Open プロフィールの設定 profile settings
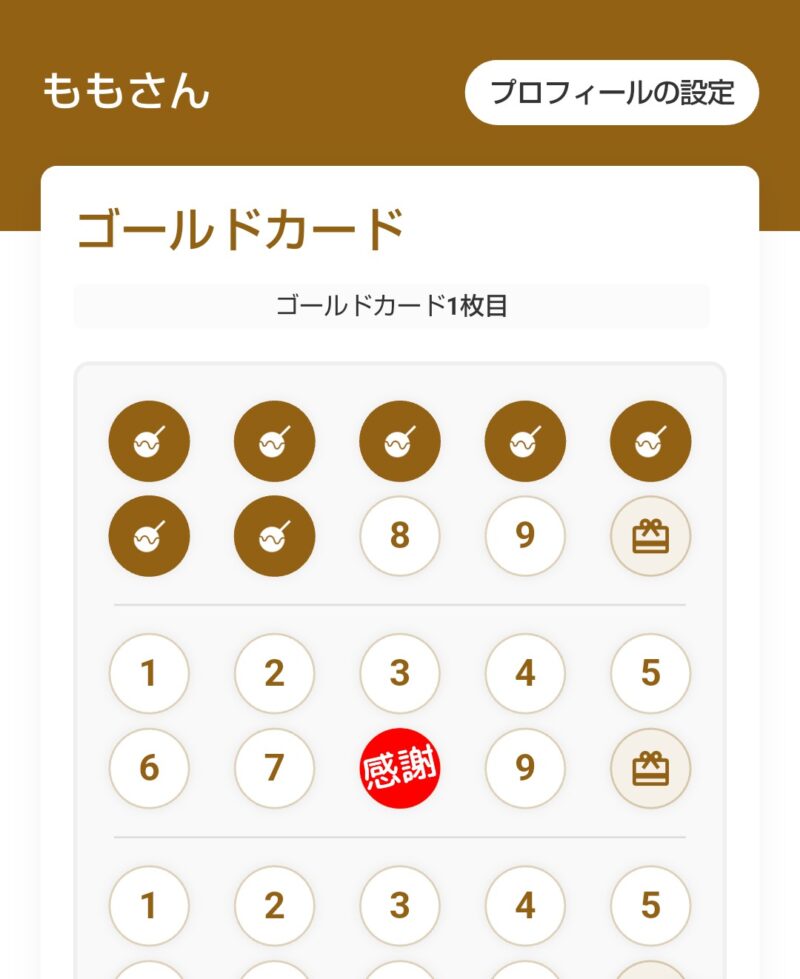Screen dimensions: 800x979 (x=612, y=90)
